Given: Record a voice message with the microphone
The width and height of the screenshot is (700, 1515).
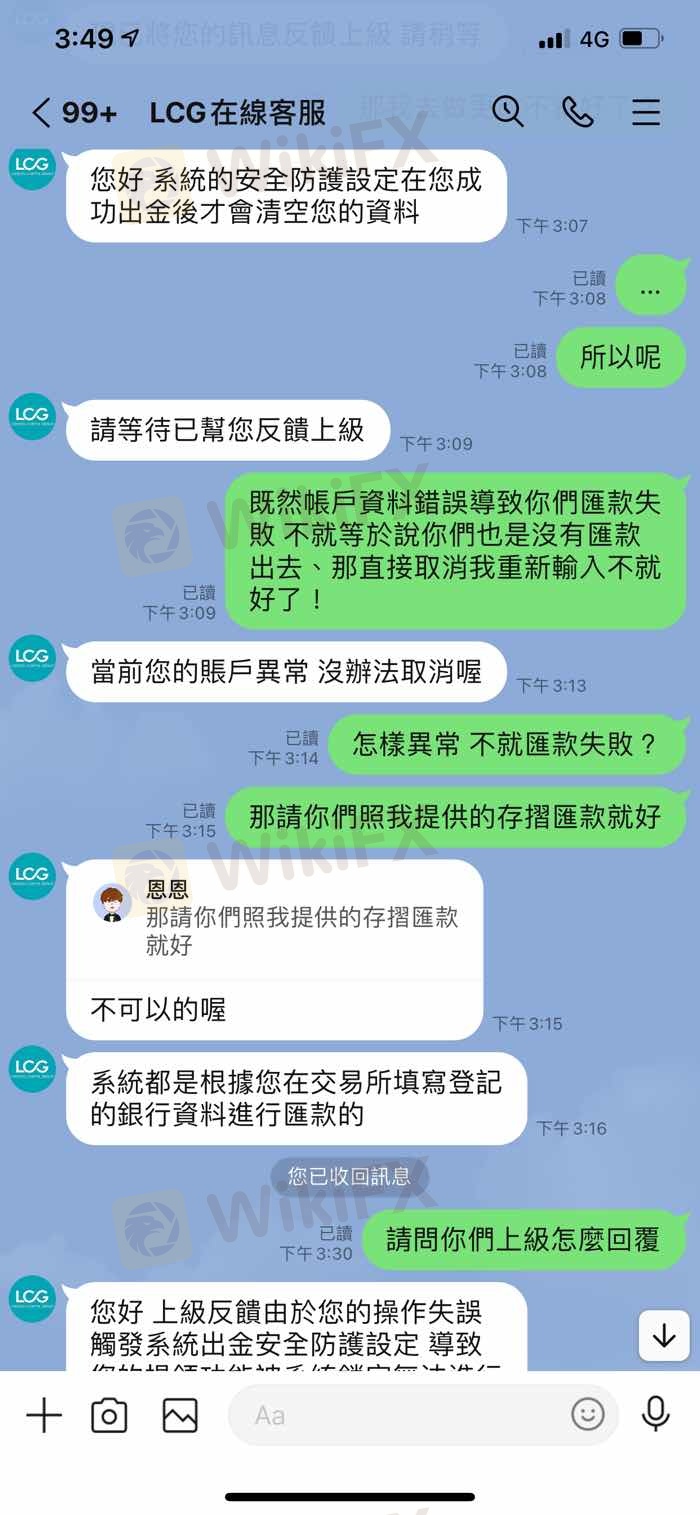Looking at the screenshot, I should point(656,1414).
